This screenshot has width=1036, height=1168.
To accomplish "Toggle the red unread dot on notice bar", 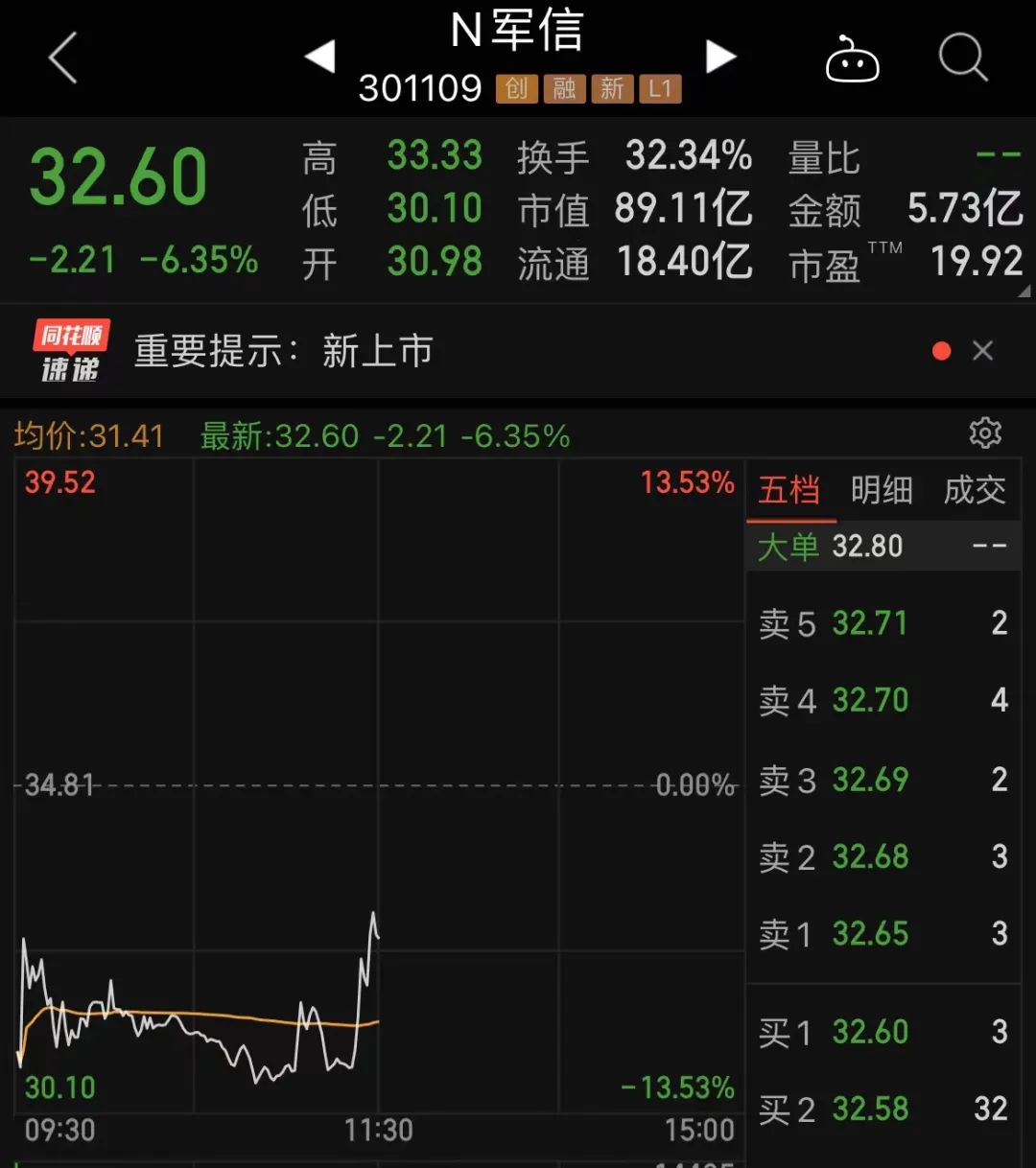I will 941,351.
